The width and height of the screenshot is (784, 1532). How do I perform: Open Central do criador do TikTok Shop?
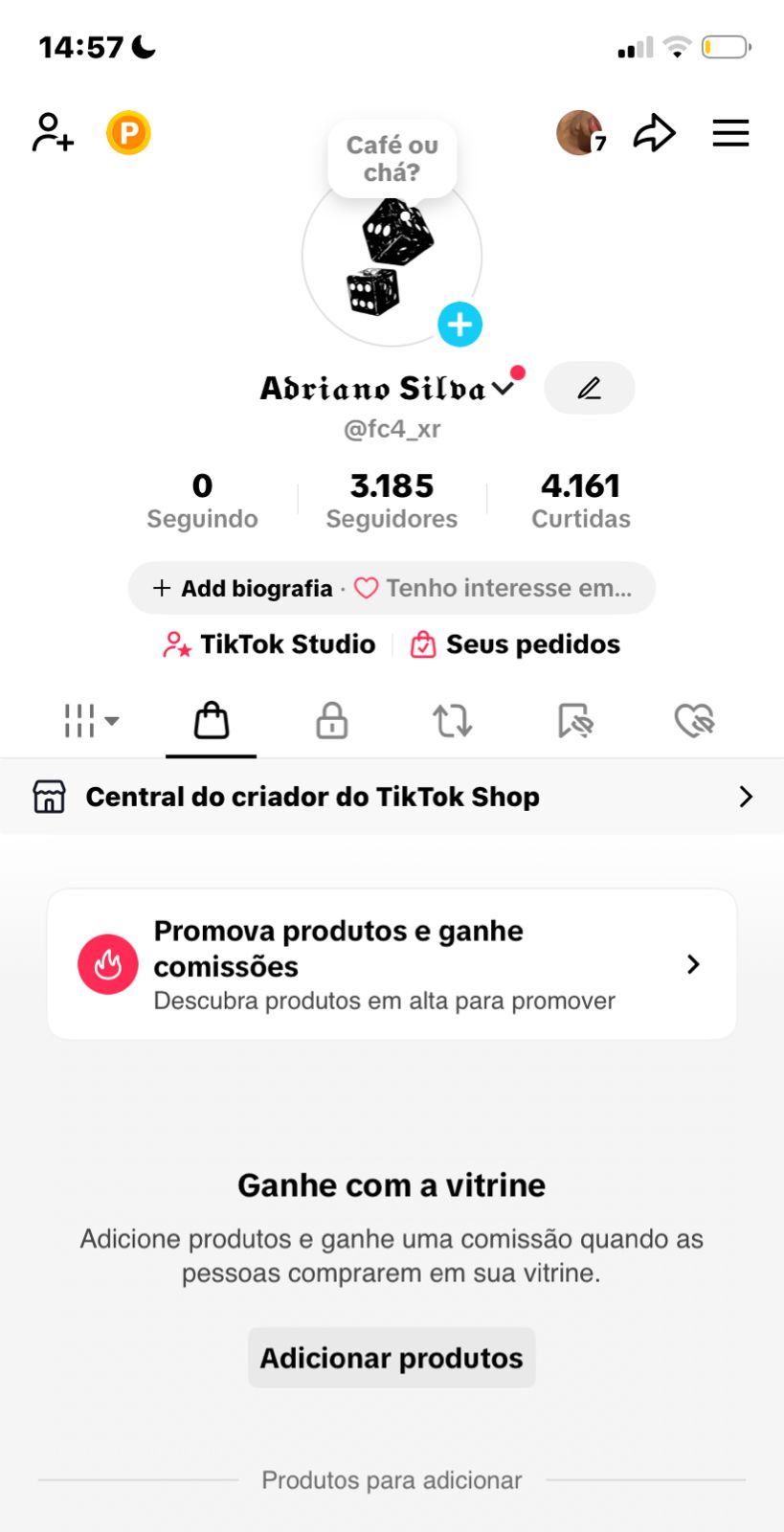click(x=392, y=797)
